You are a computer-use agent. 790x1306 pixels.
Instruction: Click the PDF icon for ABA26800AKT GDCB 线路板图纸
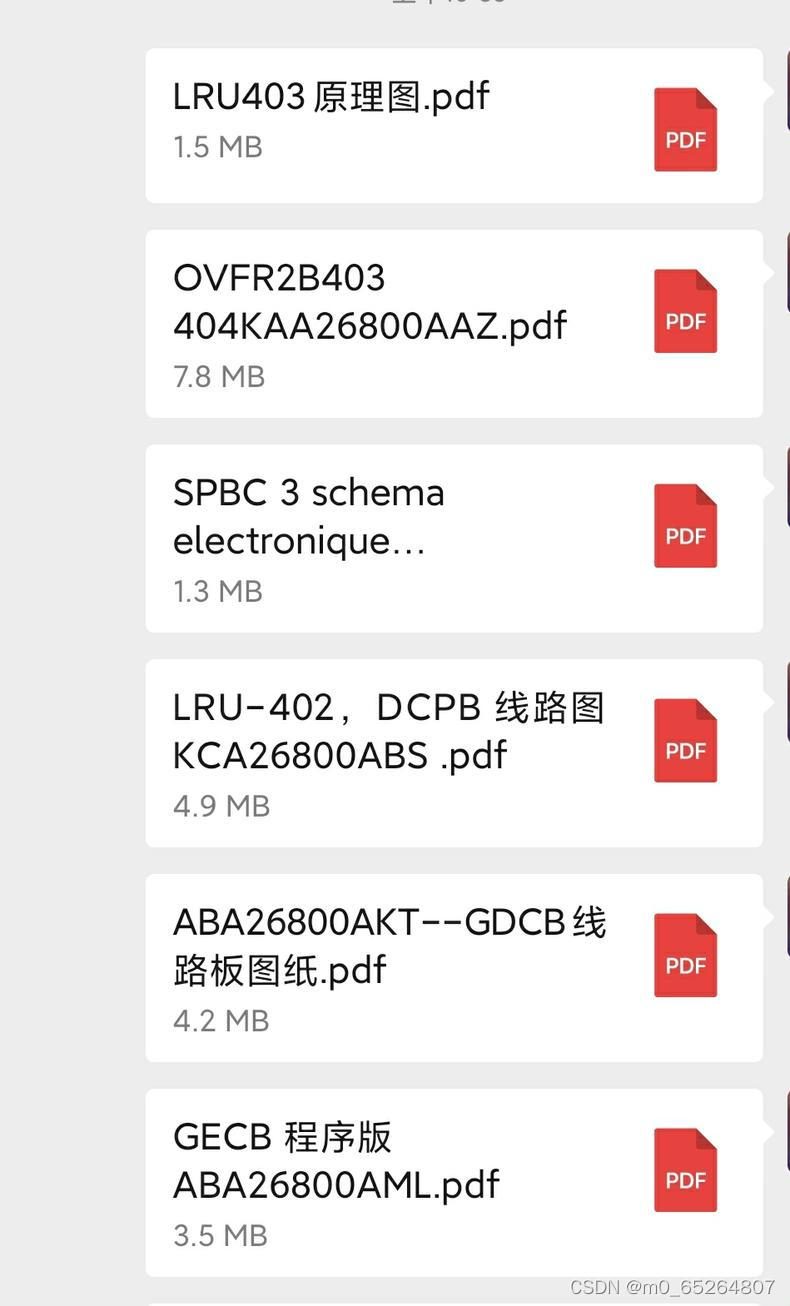[x=684, y=955]
